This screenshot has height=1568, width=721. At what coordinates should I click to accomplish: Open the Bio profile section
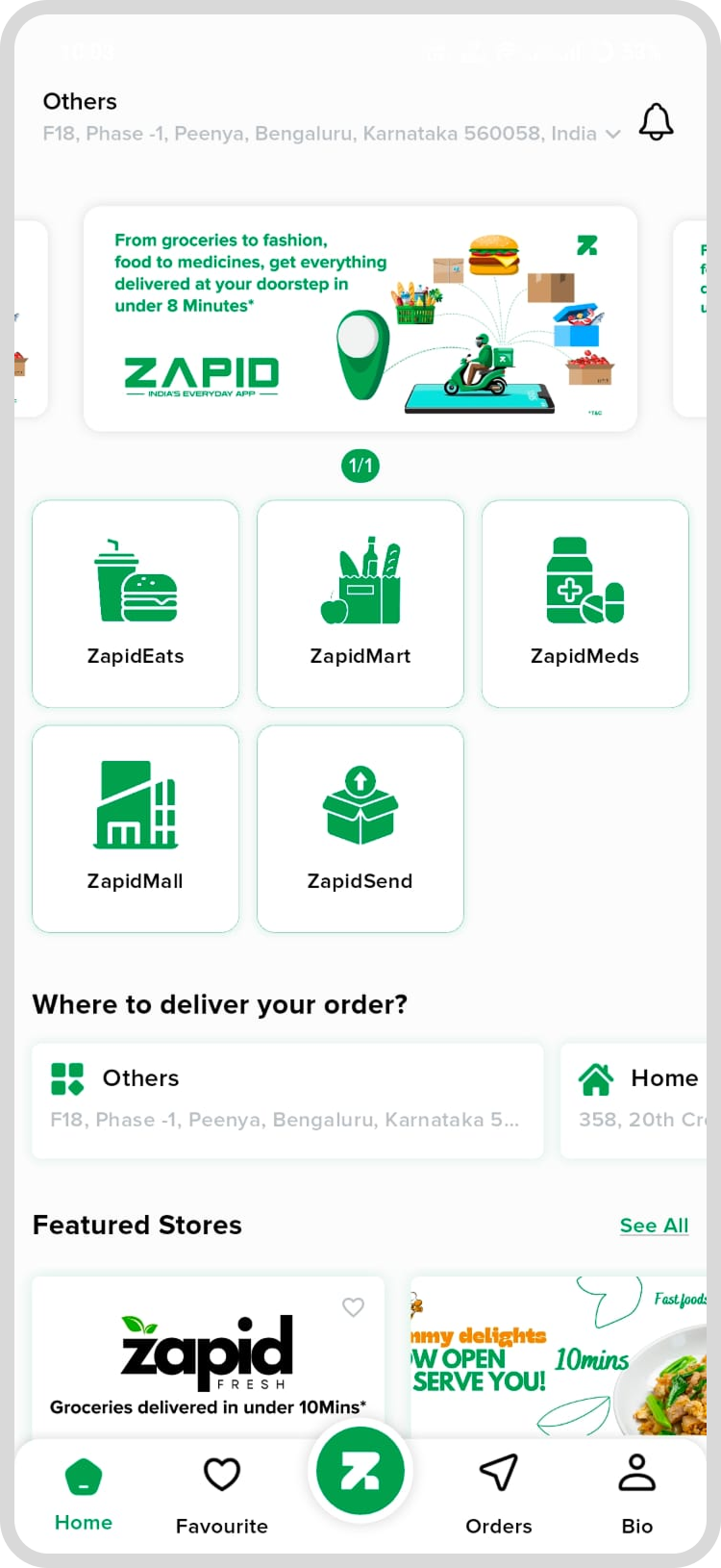click(x=637, y=1491)
